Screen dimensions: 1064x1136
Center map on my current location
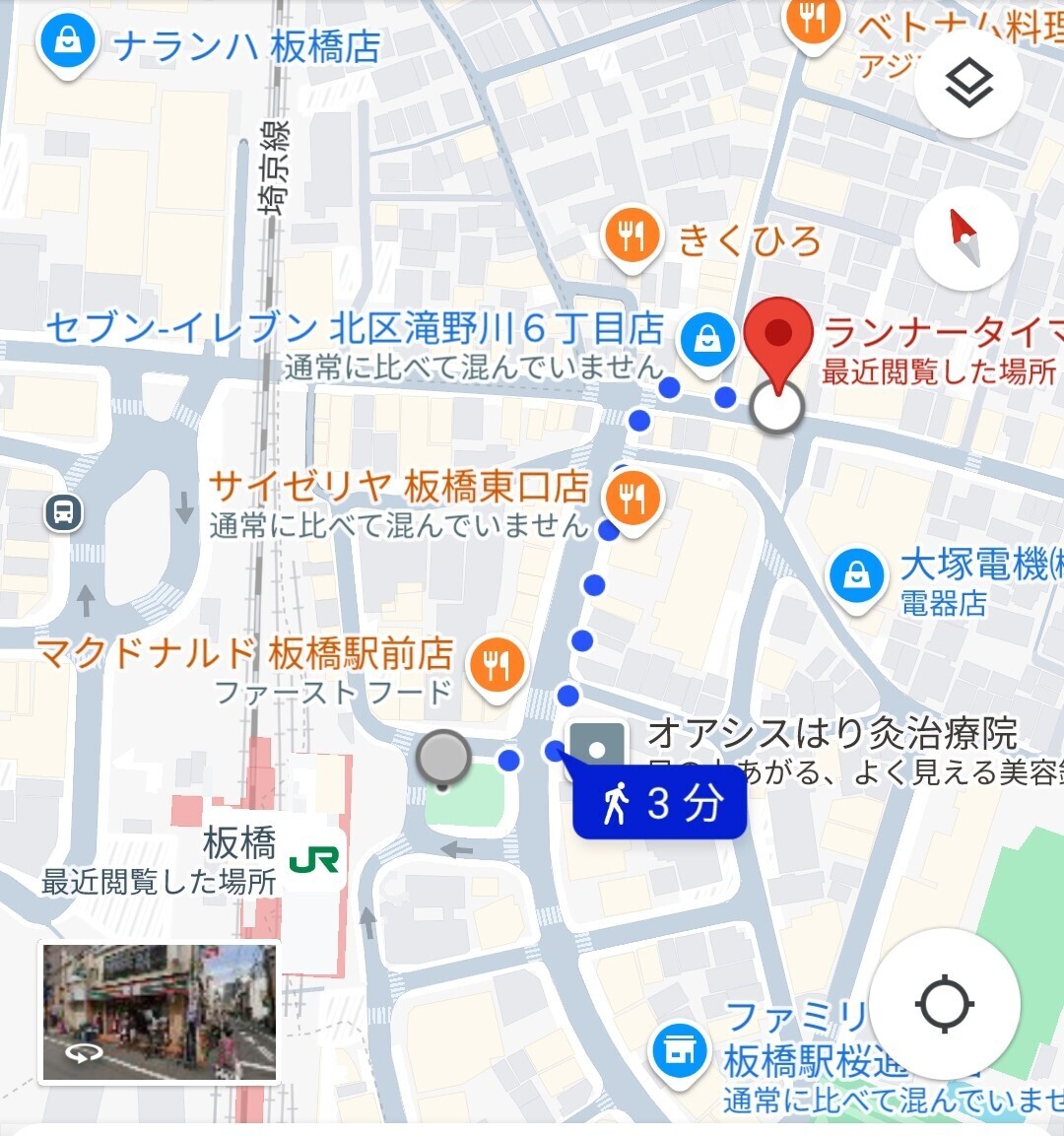pos(944,1005)
